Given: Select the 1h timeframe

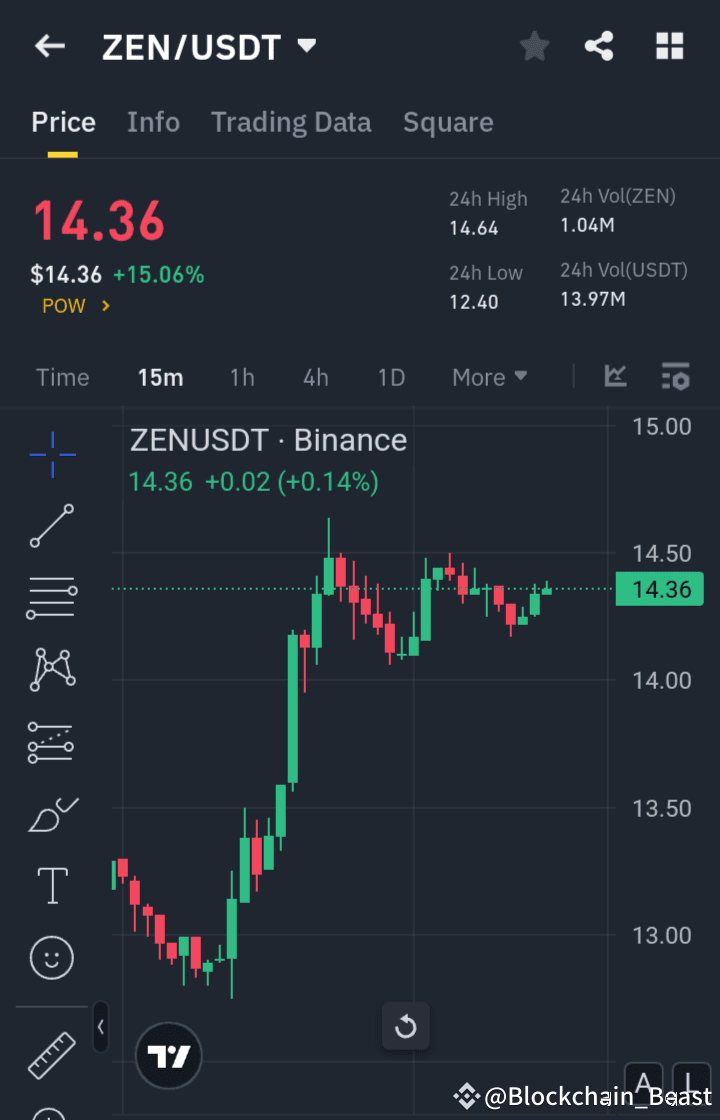Looking at the screenshot, I should (241, 377).
